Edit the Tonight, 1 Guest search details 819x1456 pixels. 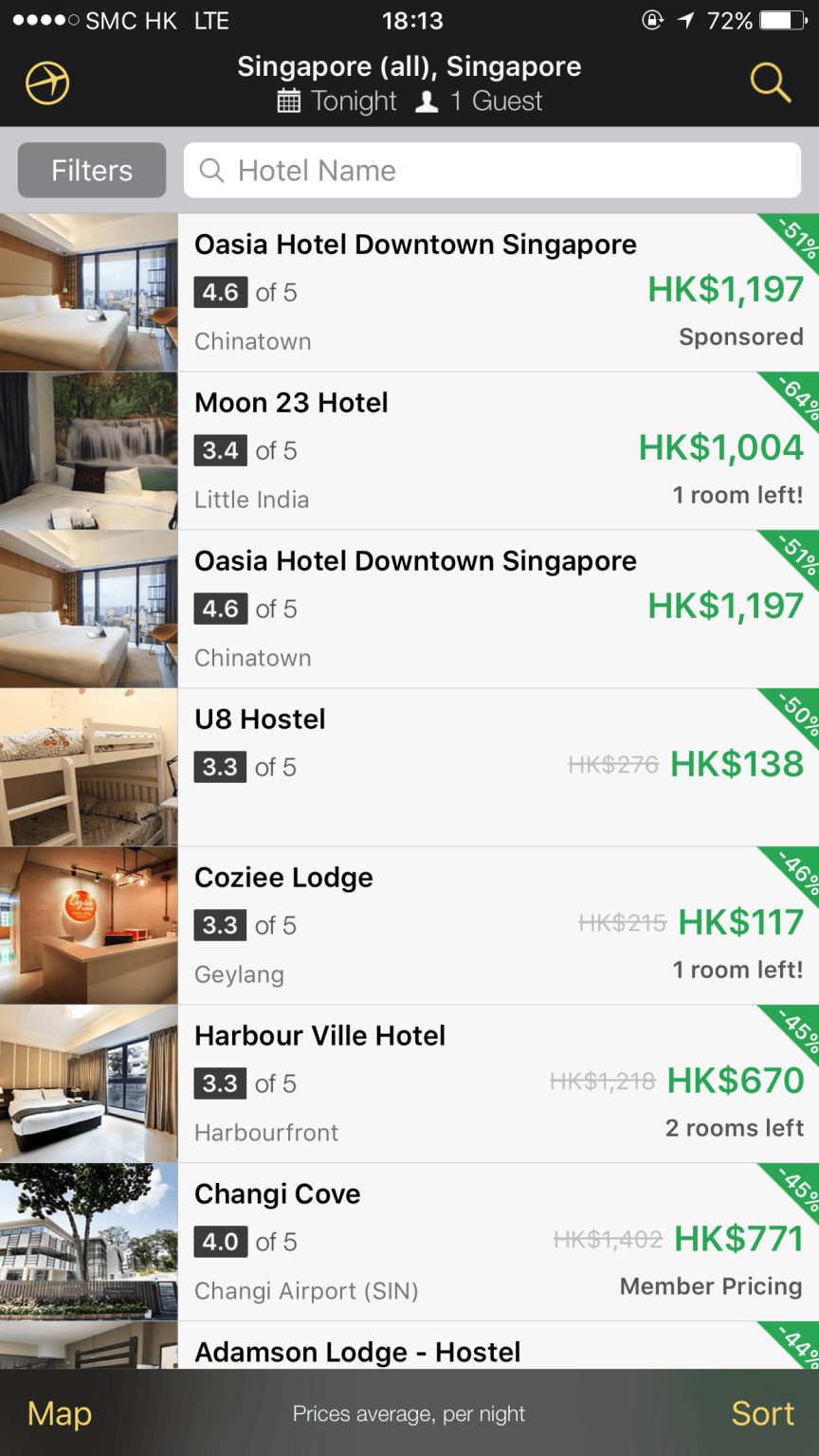(409, 101)
